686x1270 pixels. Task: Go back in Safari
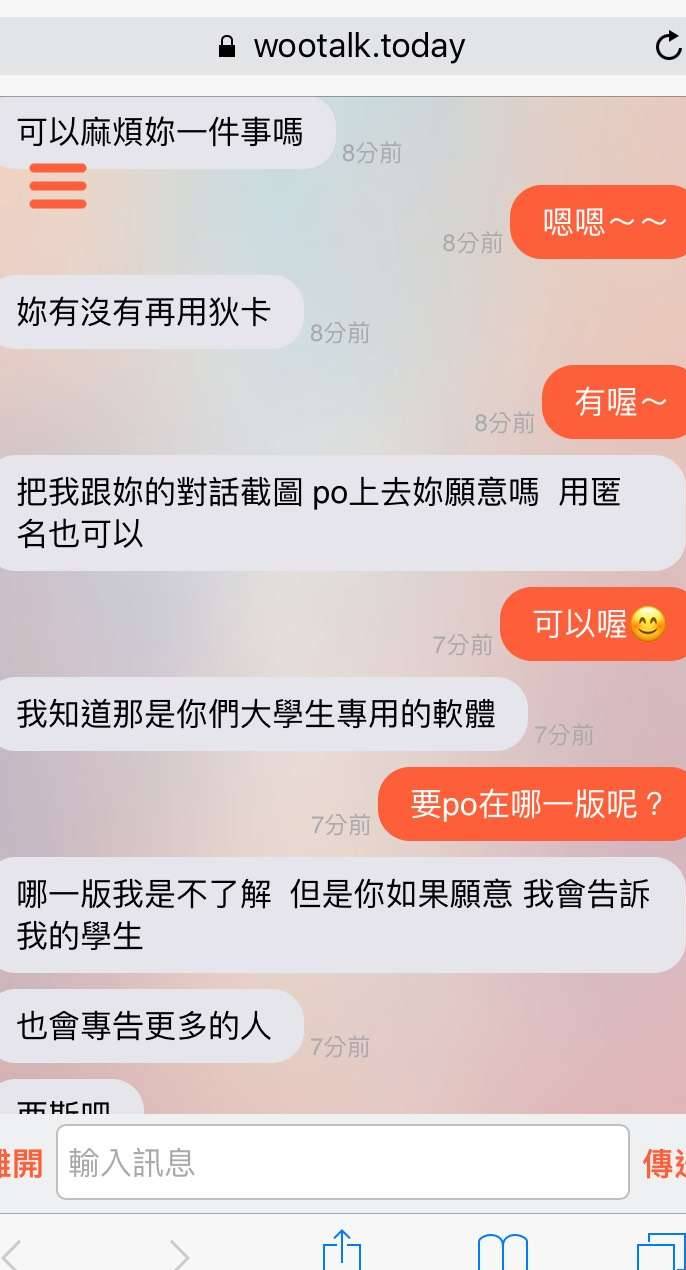point(12,1252)
